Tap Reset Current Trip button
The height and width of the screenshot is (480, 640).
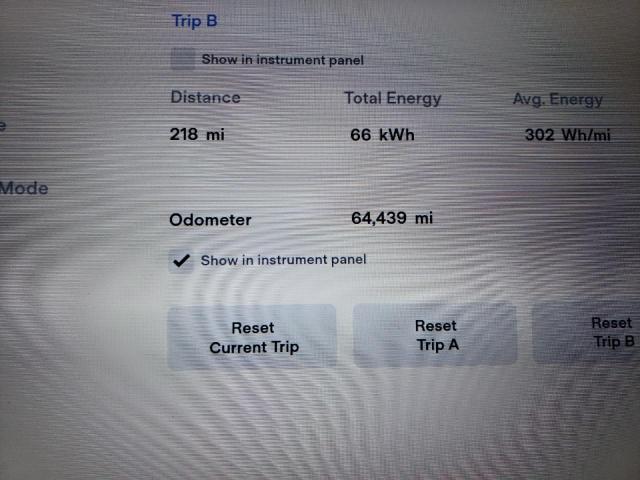click(x=253, y=337)
